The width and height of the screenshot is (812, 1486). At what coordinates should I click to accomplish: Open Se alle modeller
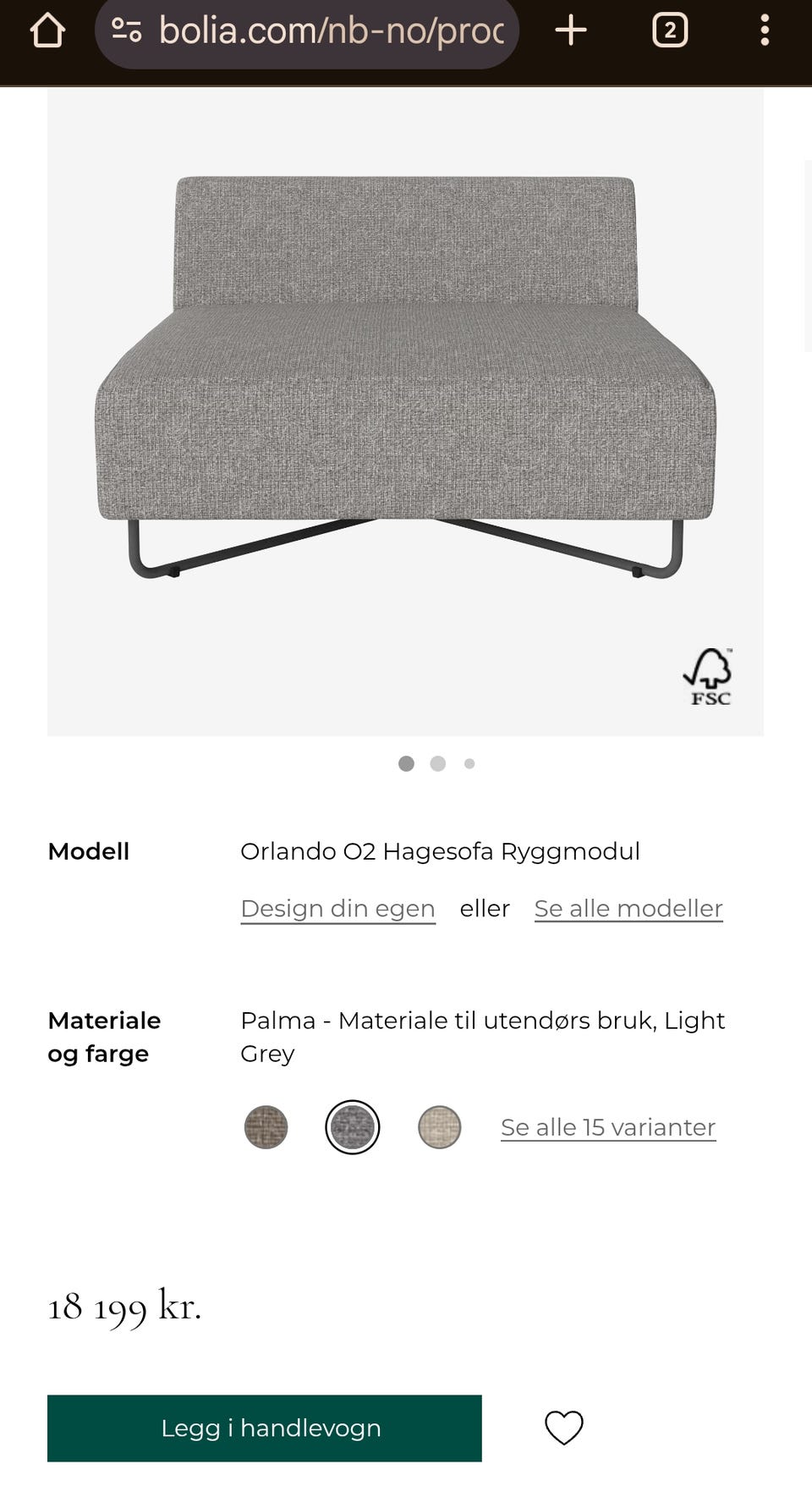pos(628,908)
